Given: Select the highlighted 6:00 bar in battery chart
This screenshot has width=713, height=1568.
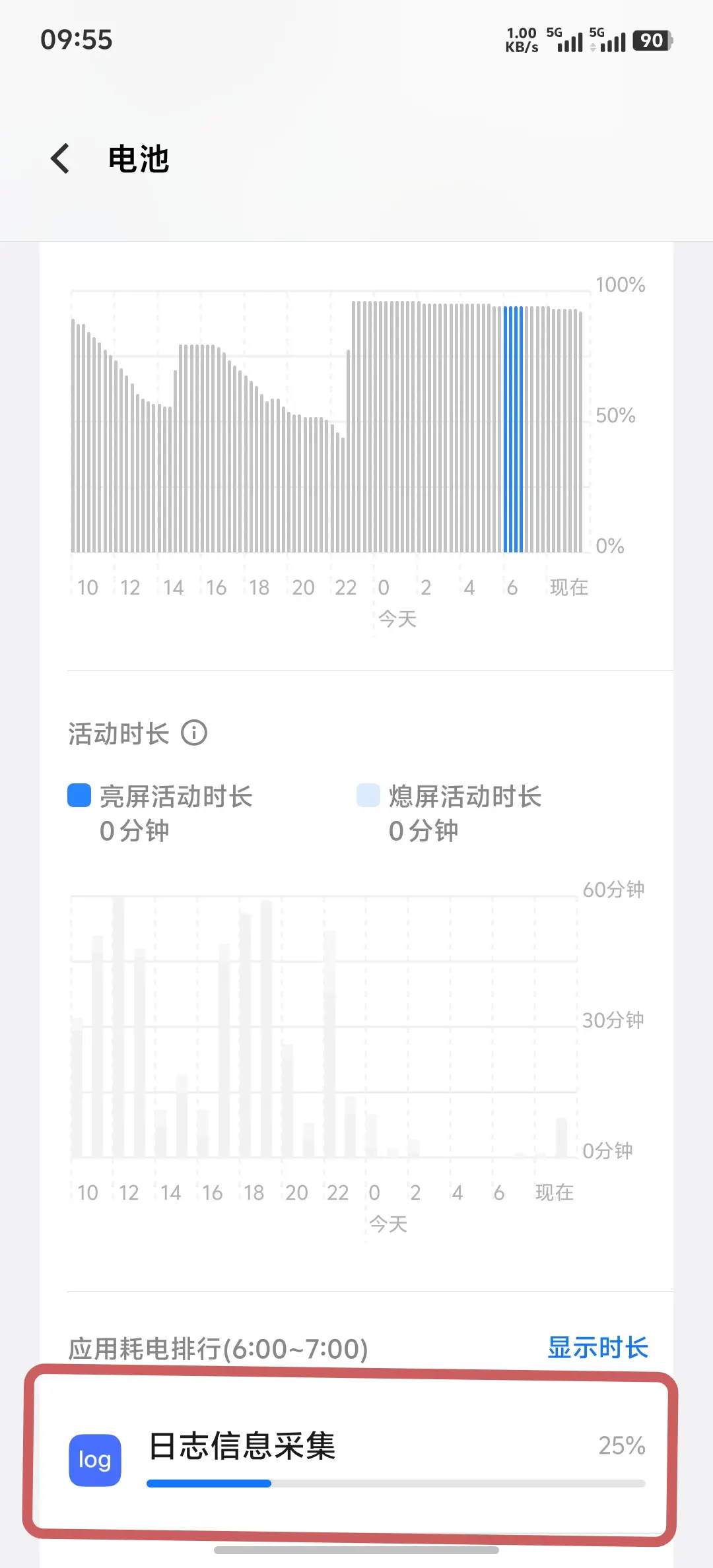Looking at the screenshot, I should pyautogui.click(x=513, y=429).
